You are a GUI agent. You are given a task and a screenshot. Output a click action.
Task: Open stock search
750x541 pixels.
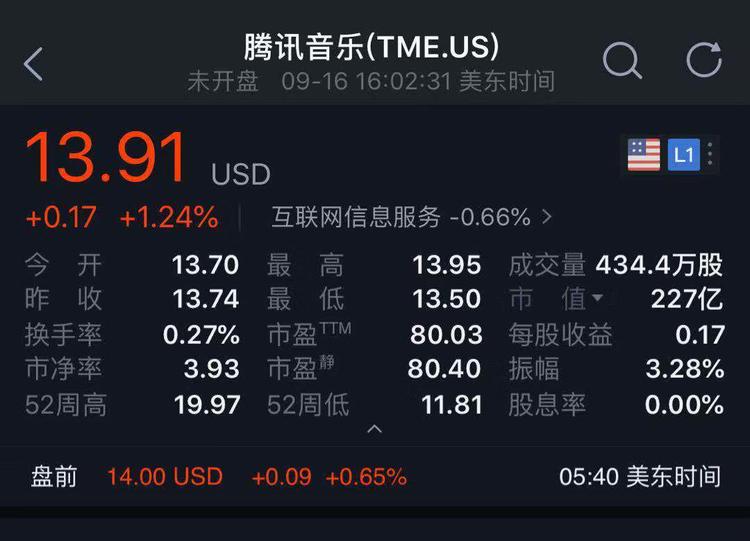click(621, 61)
